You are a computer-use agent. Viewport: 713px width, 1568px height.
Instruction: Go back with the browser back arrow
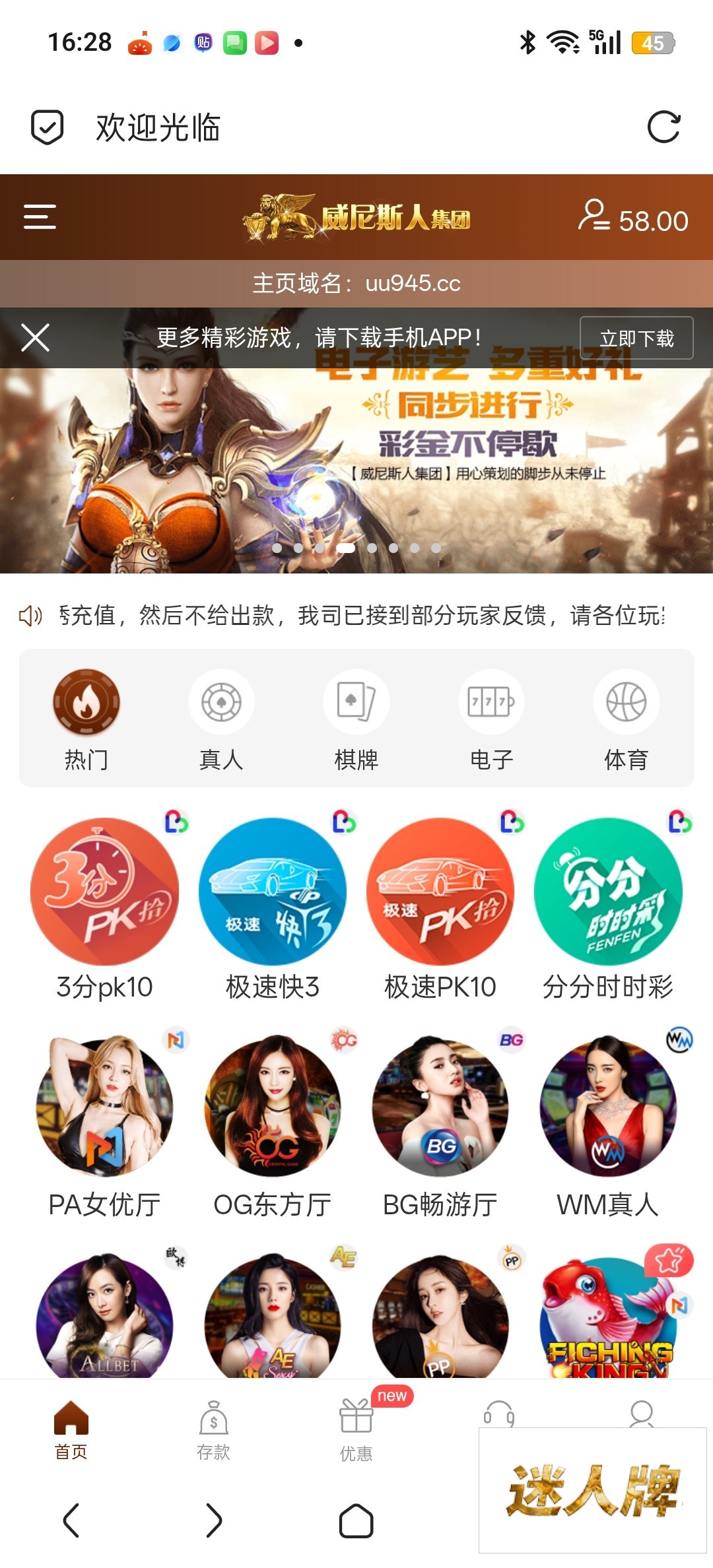[x=71, y=1520]
